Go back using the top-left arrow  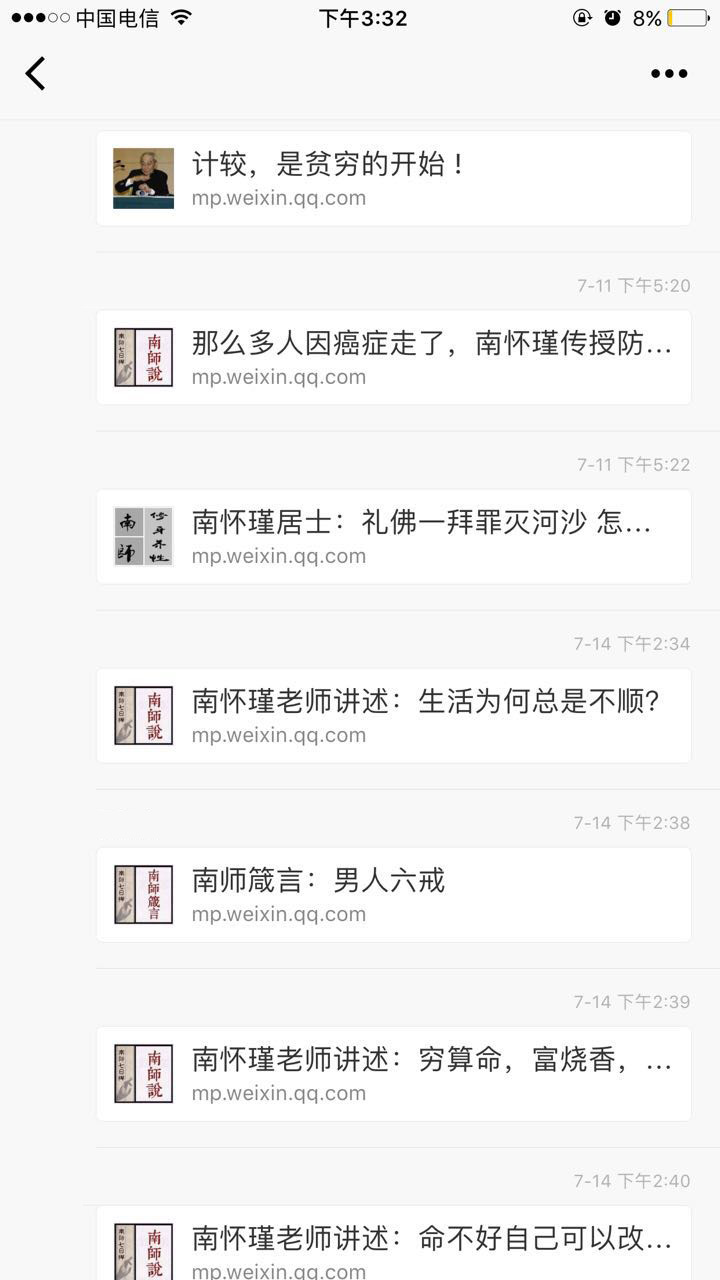36,73
